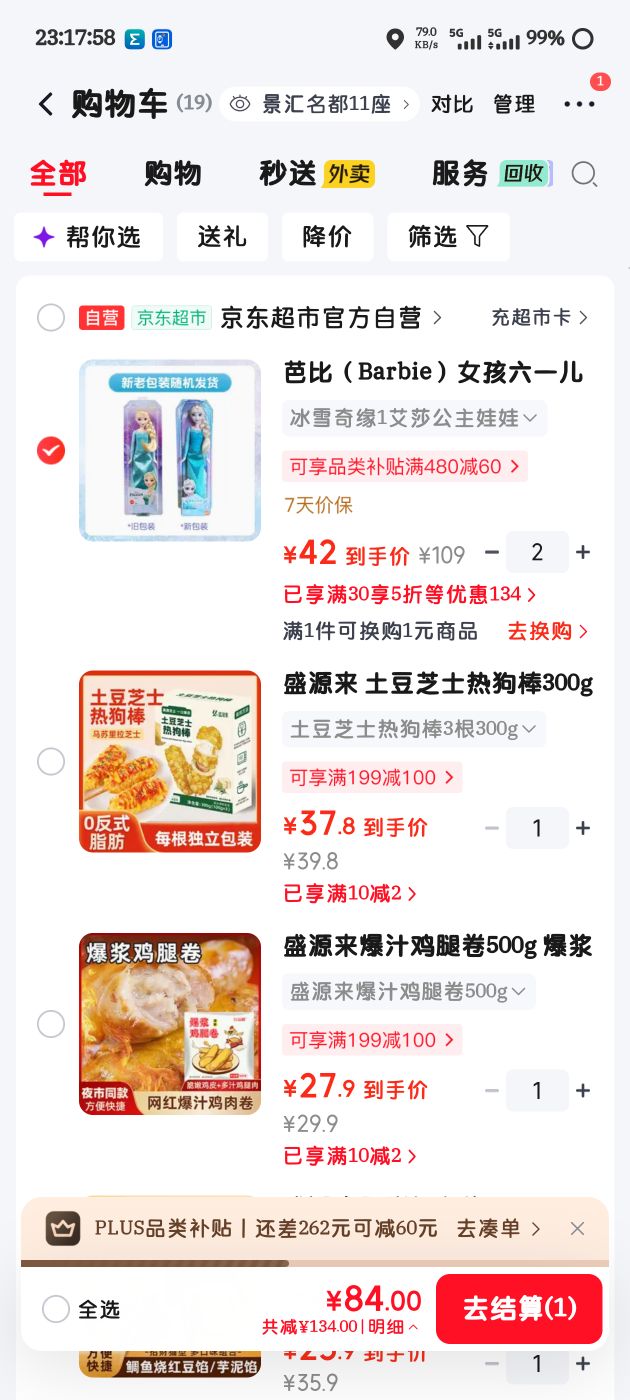Open the 帮你选 assistant chip
The height and width of the screenshot is (1400, 630).
pos(88,237)
